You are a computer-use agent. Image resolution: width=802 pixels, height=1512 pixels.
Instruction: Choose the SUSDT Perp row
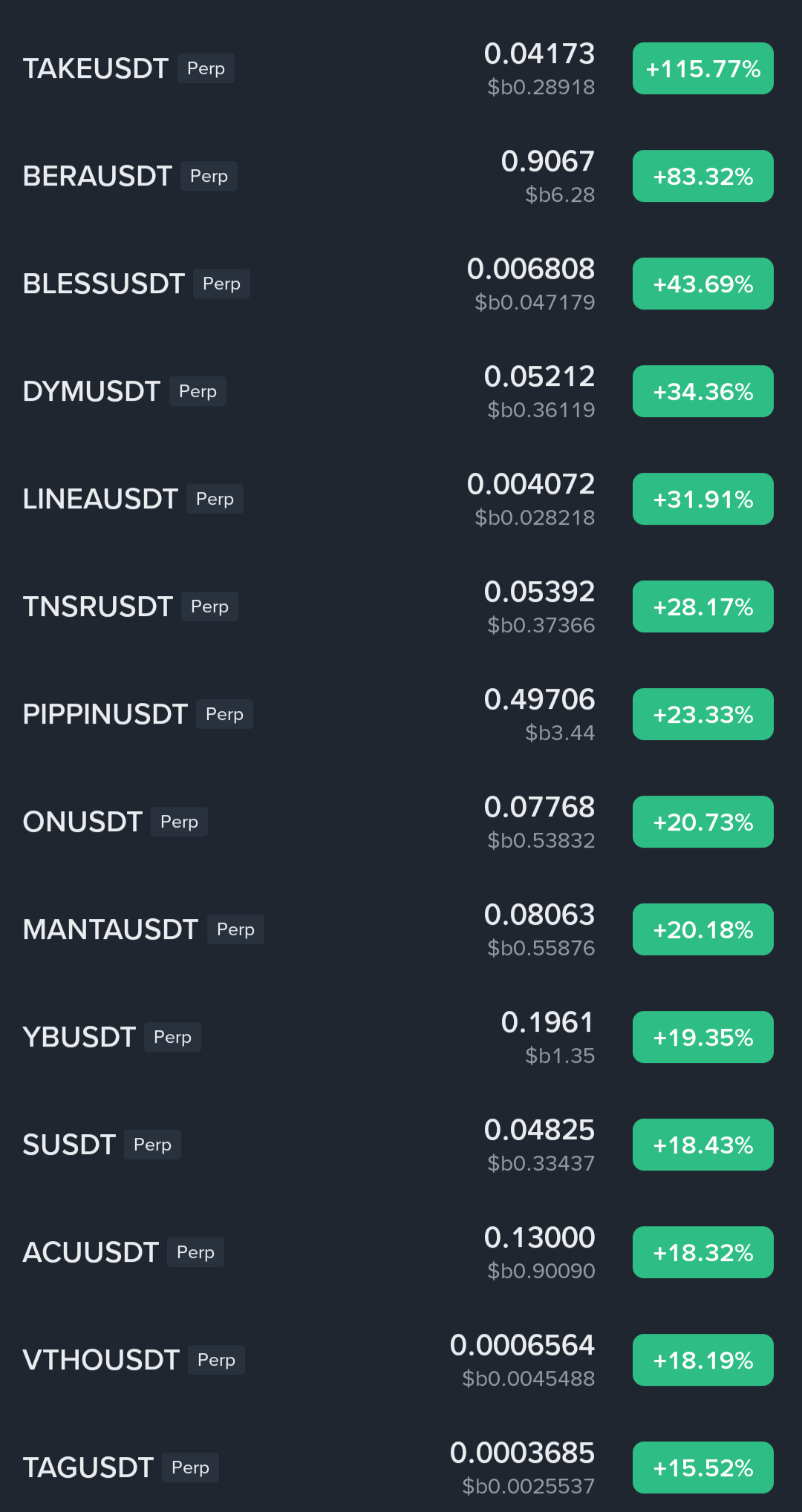click(x=70, y=1145)
